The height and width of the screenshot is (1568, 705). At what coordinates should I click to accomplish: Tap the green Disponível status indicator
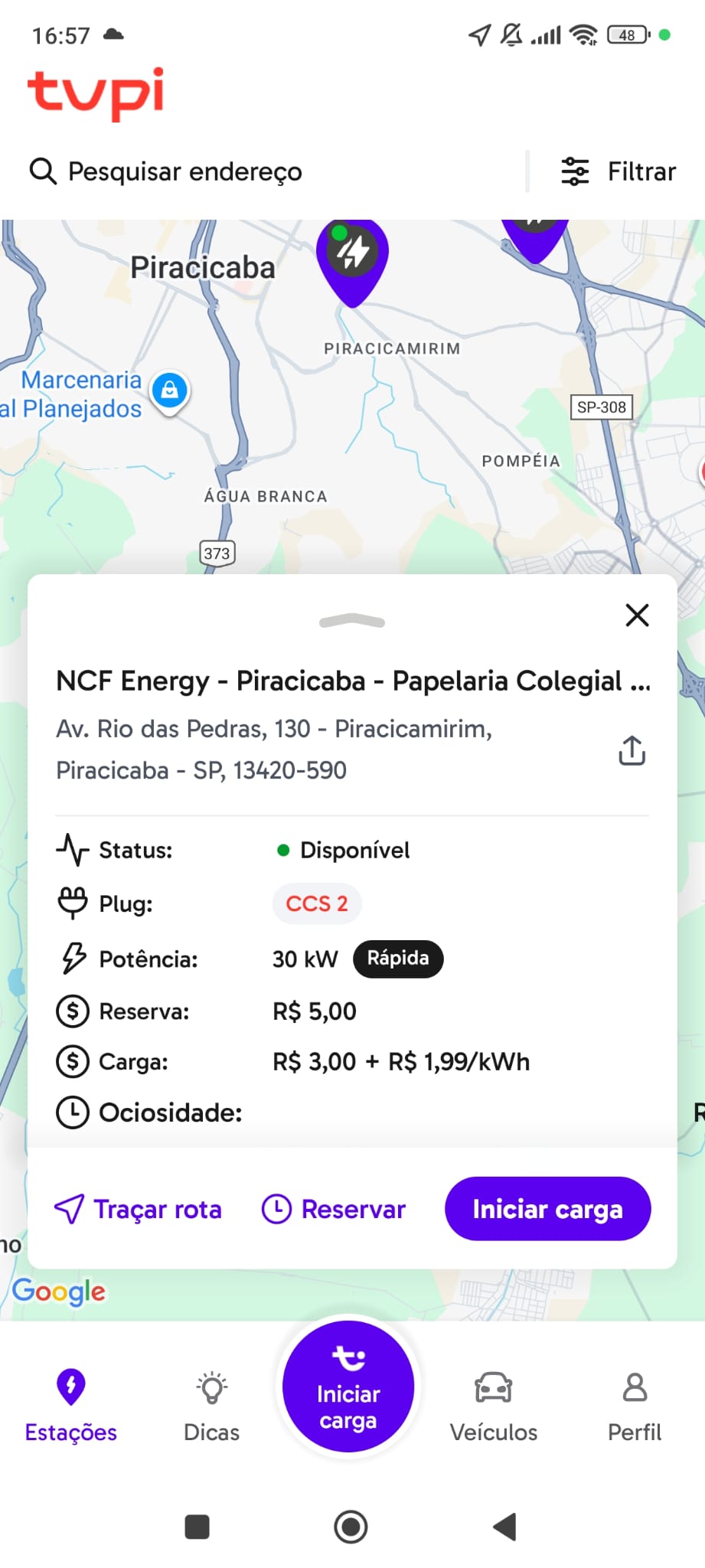pyautogui.click(x=283, y=850)
